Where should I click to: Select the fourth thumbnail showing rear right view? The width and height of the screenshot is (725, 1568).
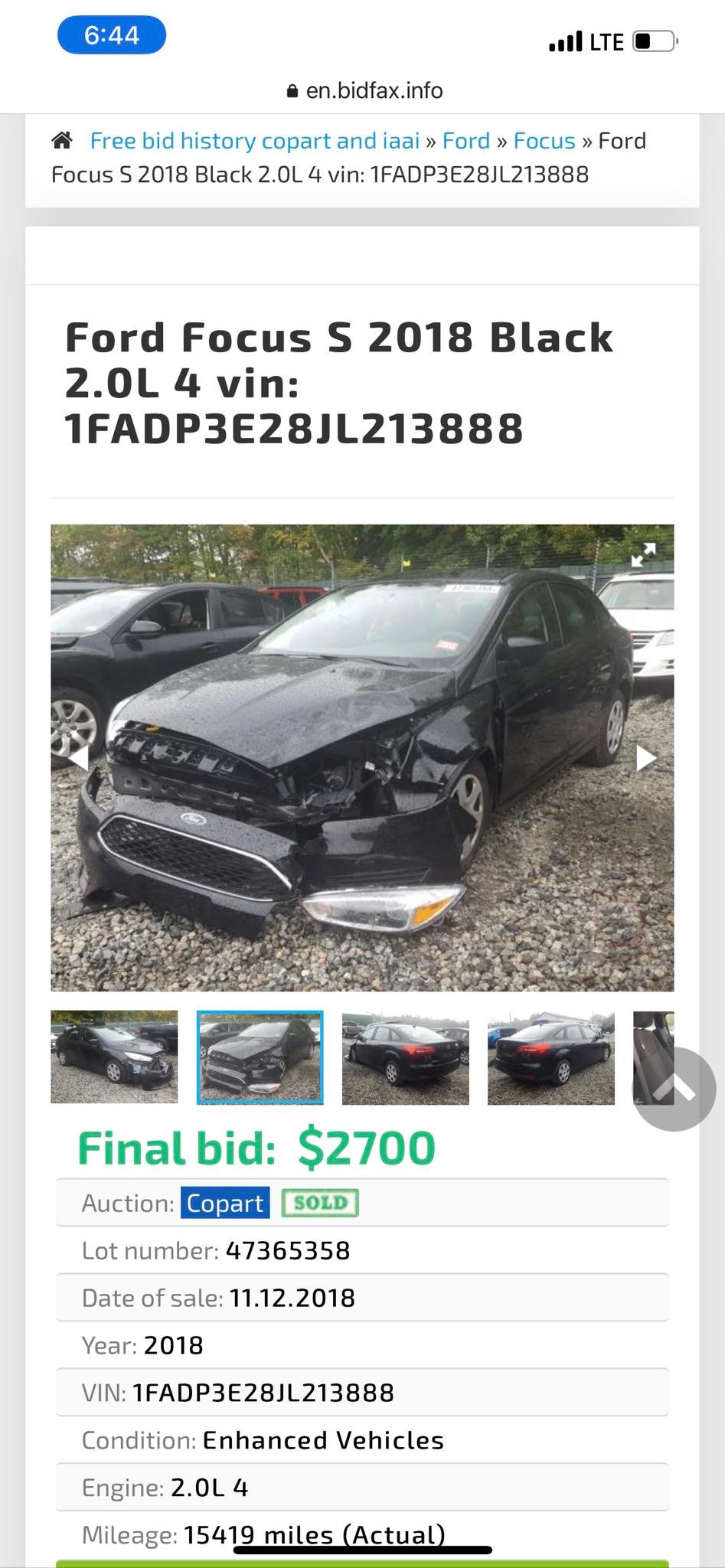550,1057
